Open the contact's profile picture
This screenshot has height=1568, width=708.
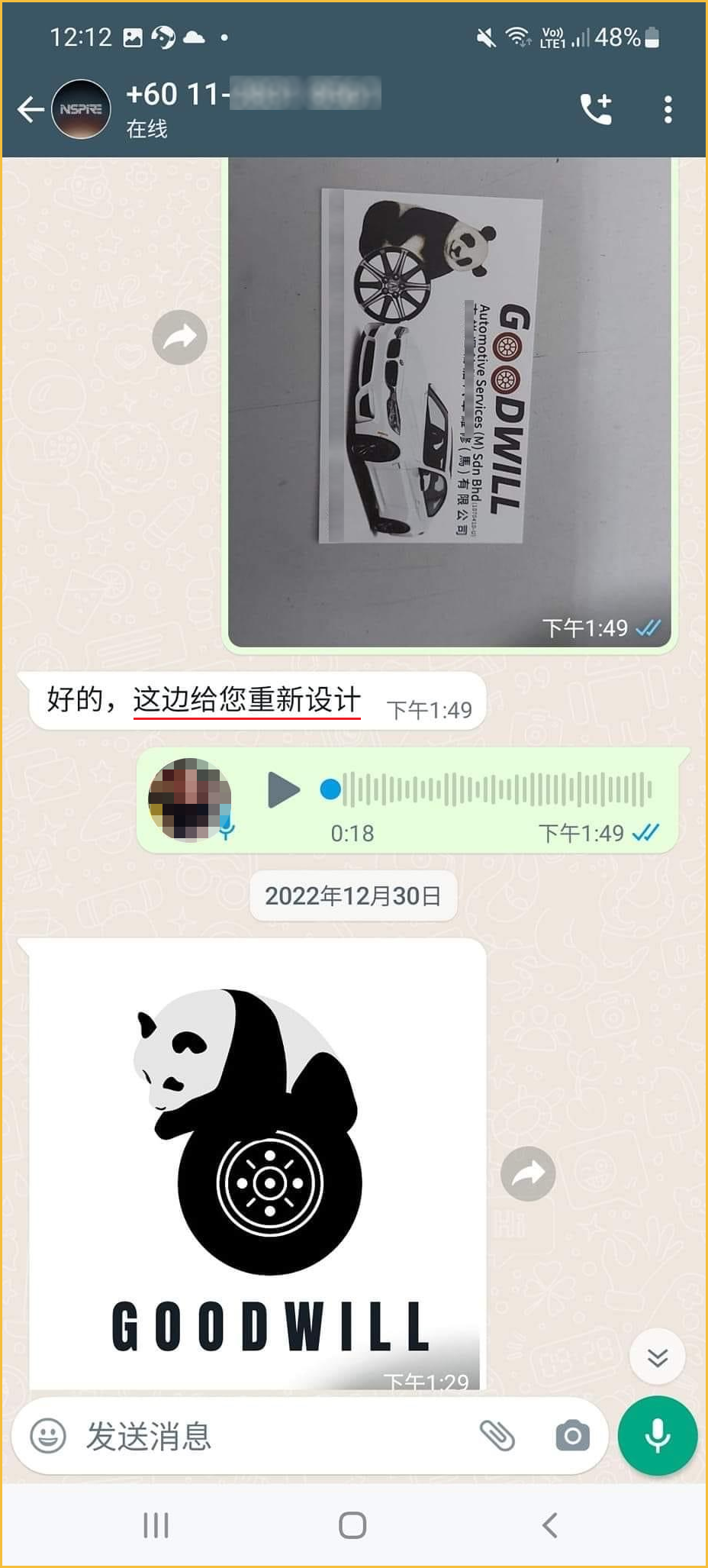(x=81, y=110)
